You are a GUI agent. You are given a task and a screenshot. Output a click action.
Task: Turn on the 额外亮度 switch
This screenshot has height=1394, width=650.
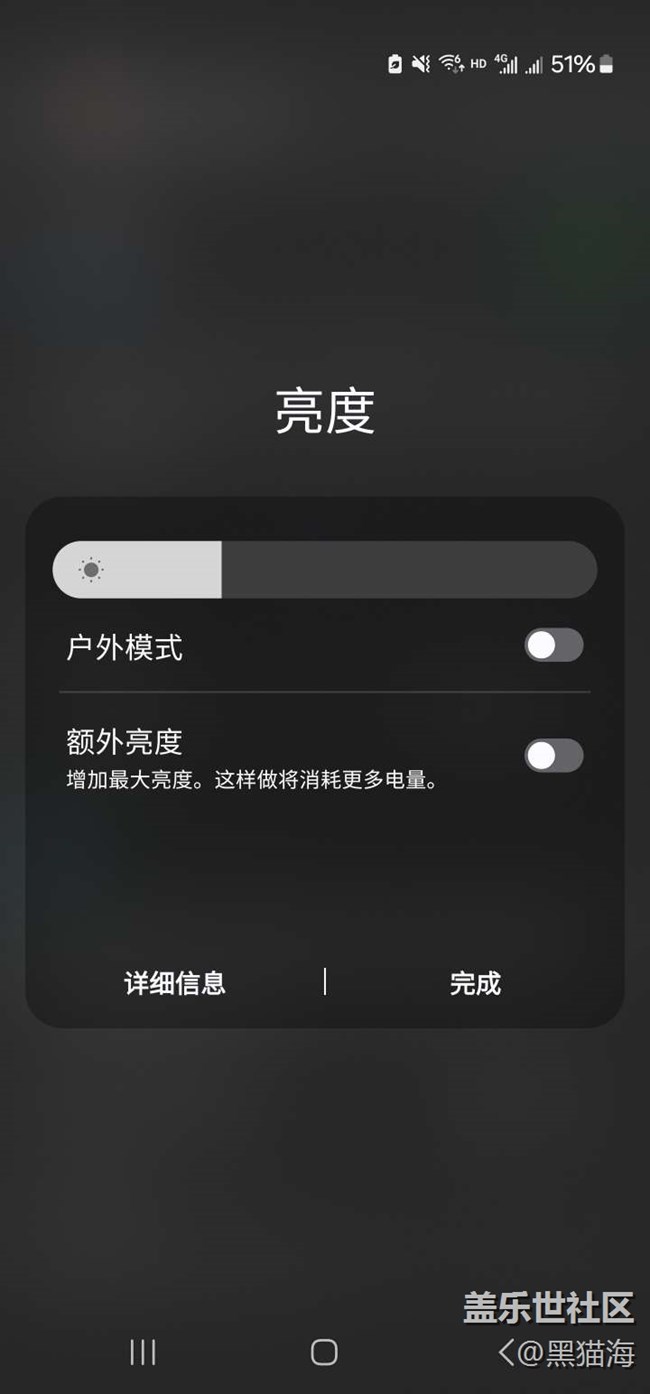point(553,756)
